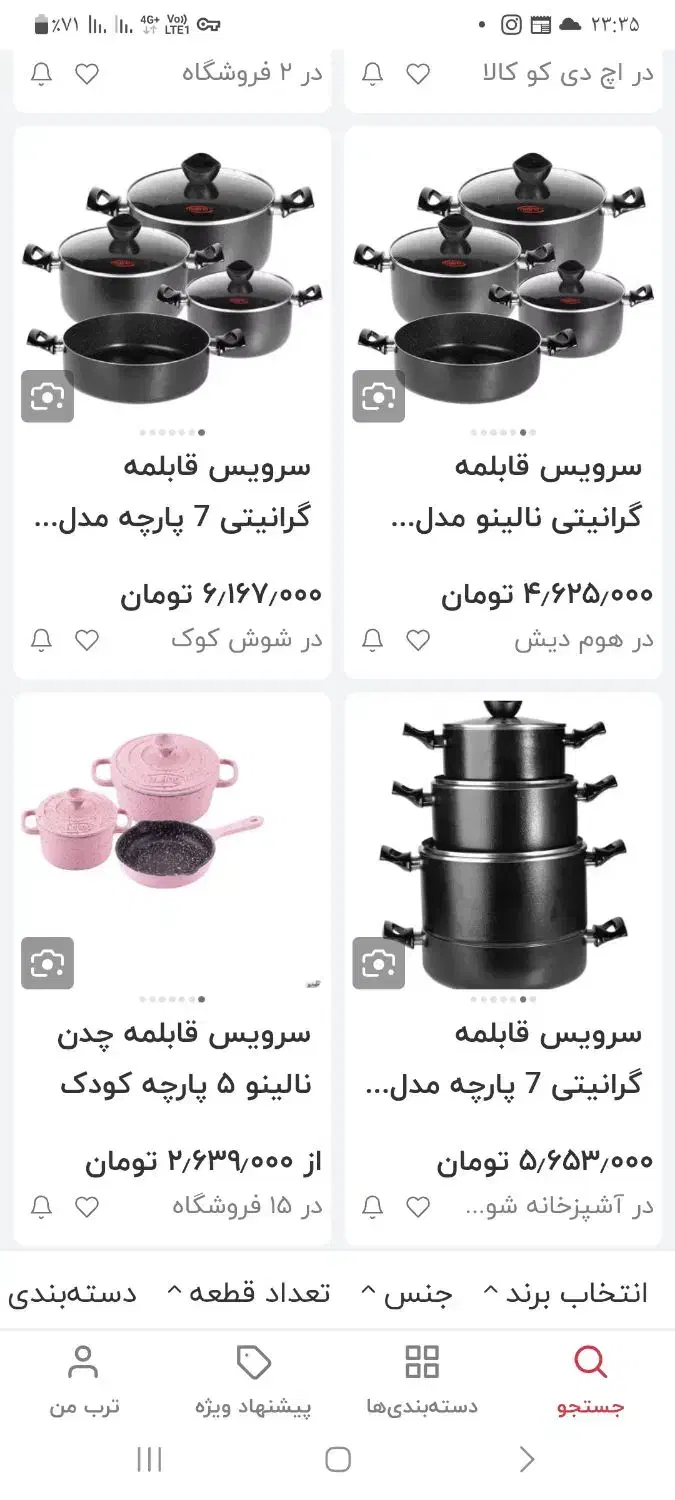The height and width of the screenshot is (1500, 675).
Task: Find visually similar items to the pink cookware
Action: pyautogui.click(x=47, y=963)
